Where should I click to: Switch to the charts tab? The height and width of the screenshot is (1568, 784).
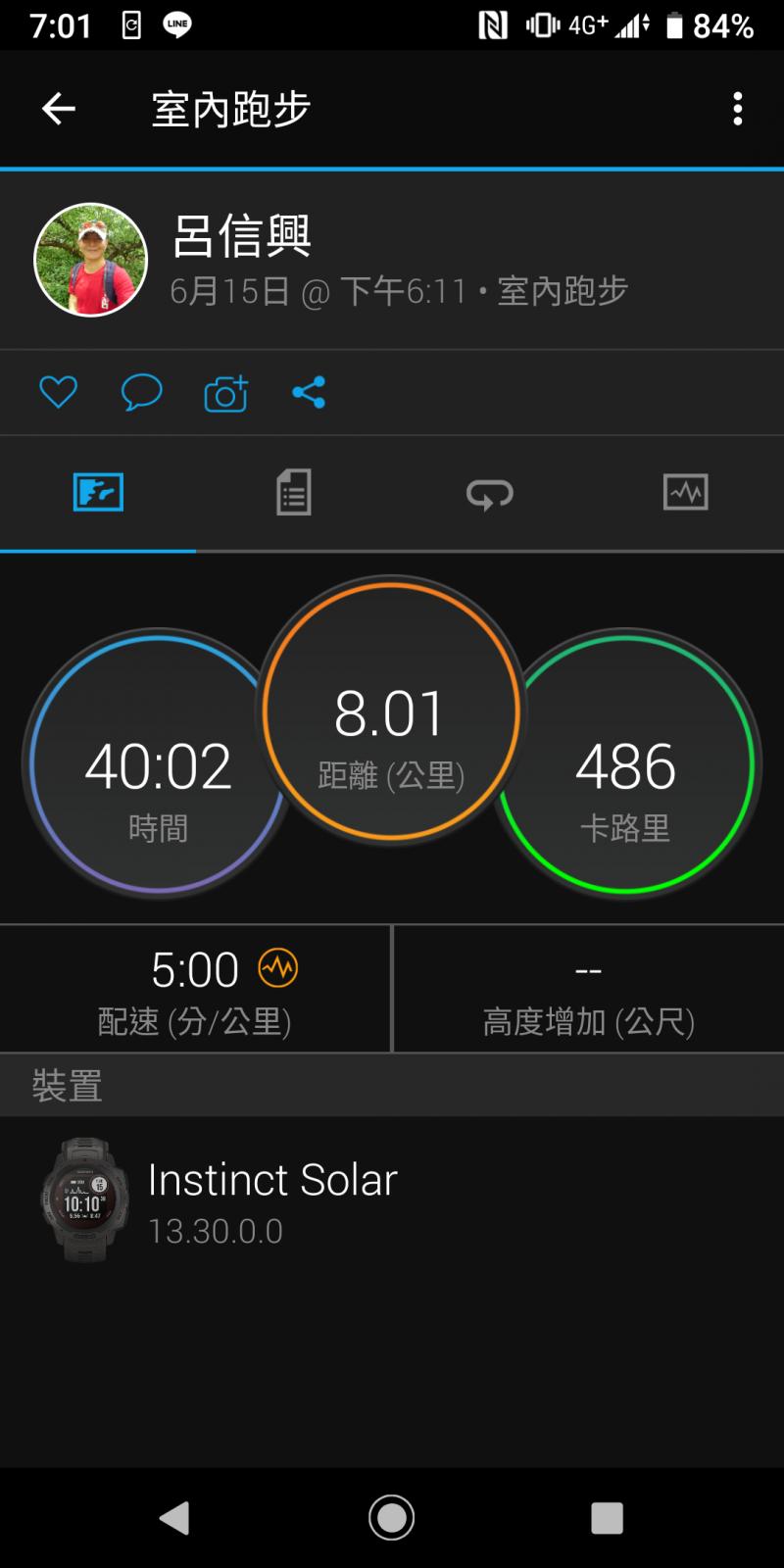tap(685, 492)
